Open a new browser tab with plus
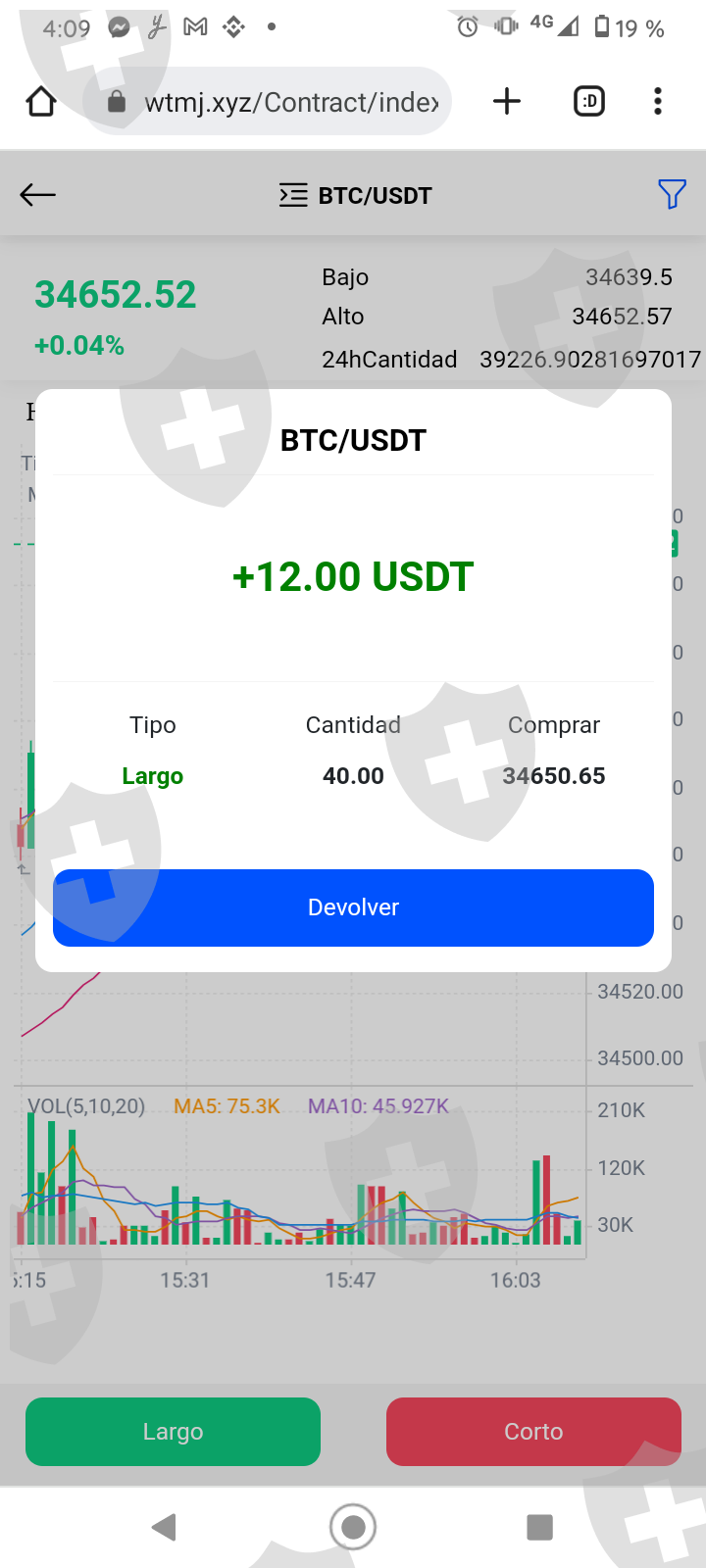The width and height of the screenshot is (706, 1568). (x=507, y=101)
